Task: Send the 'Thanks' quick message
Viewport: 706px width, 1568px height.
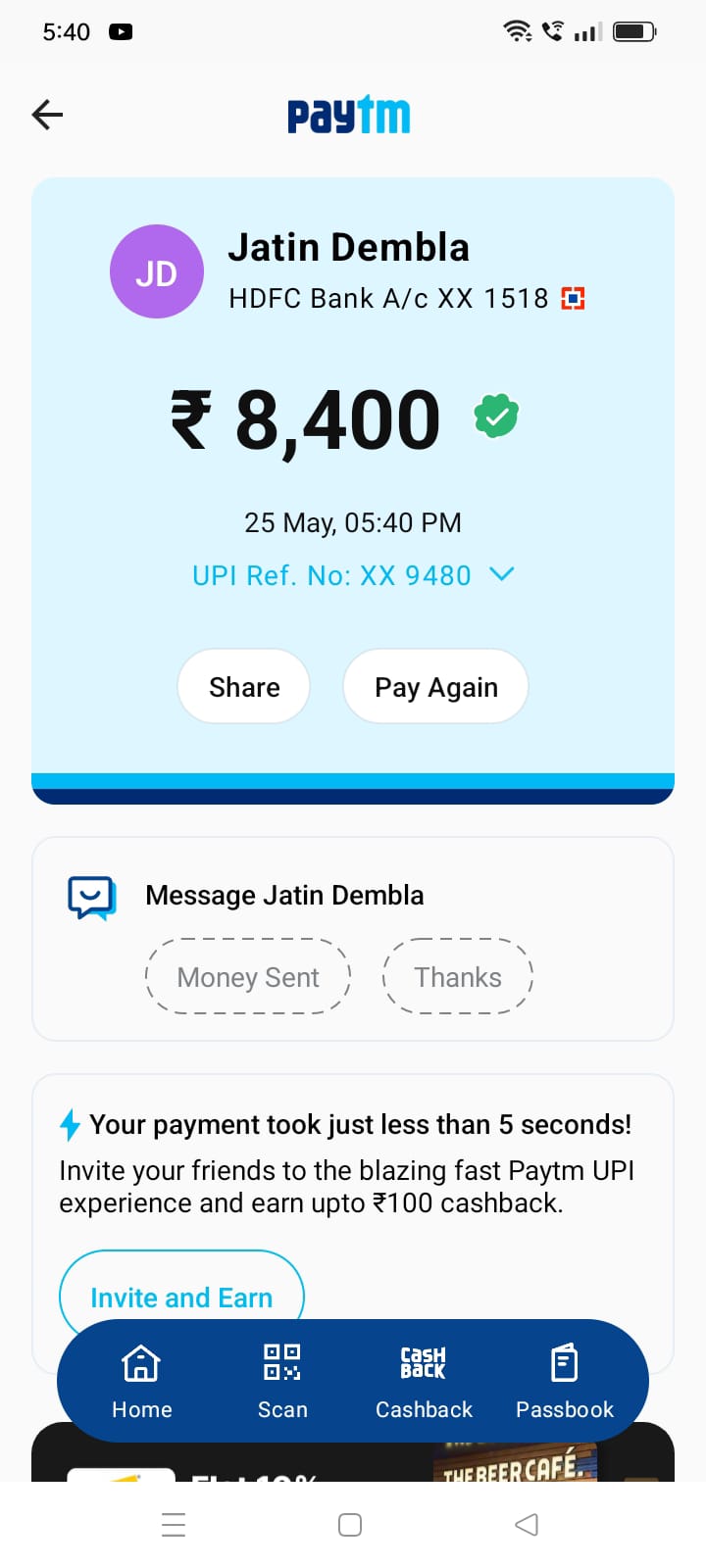Action: 457,977
